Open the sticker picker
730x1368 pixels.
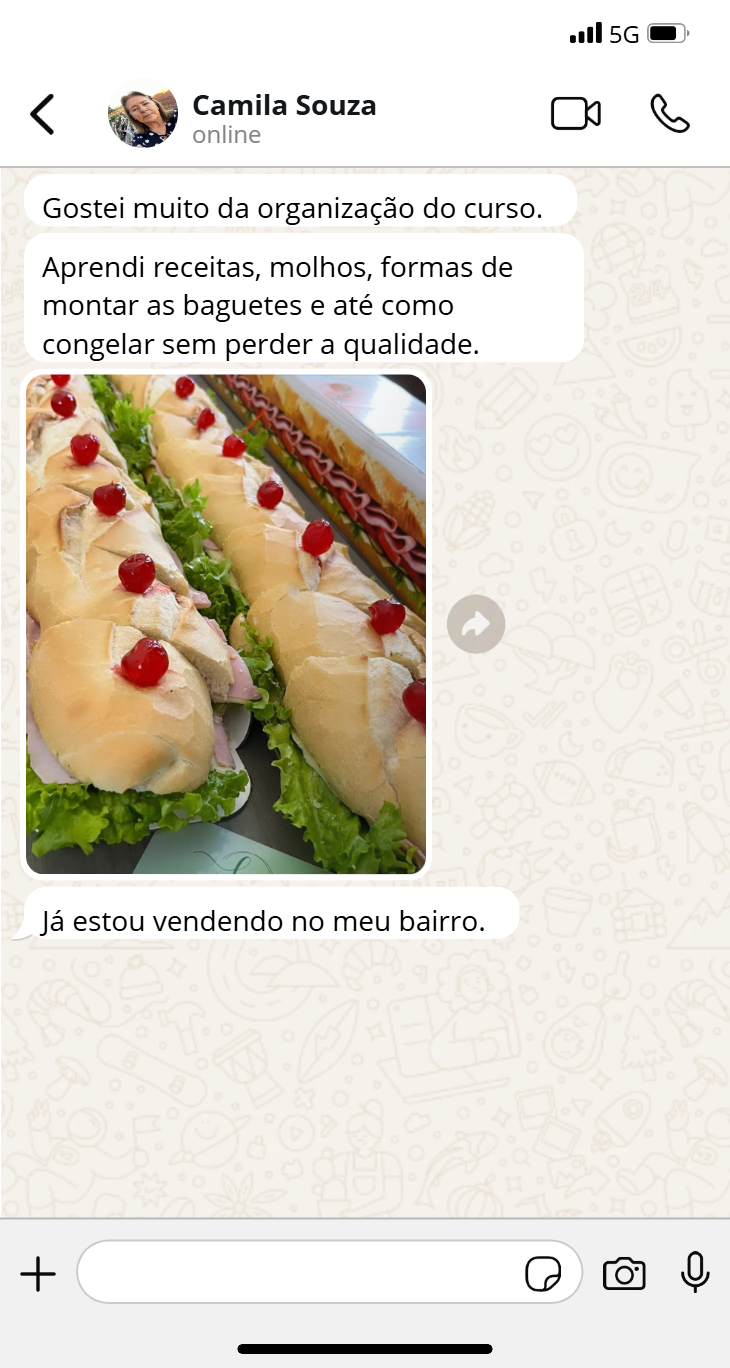coord(543,1274)
